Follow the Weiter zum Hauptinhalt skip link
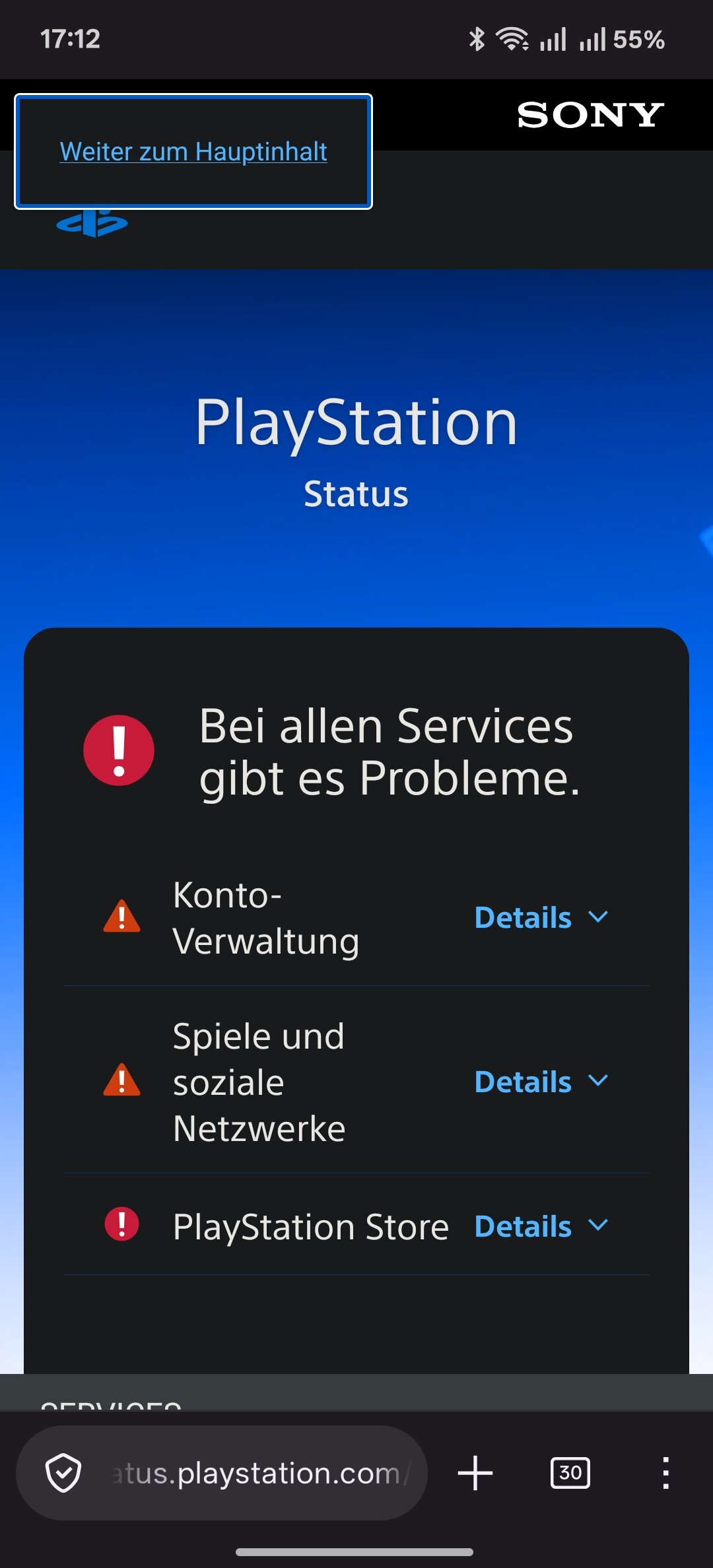This screenshot has width=713, height=1568. click(x=193, y=152)
